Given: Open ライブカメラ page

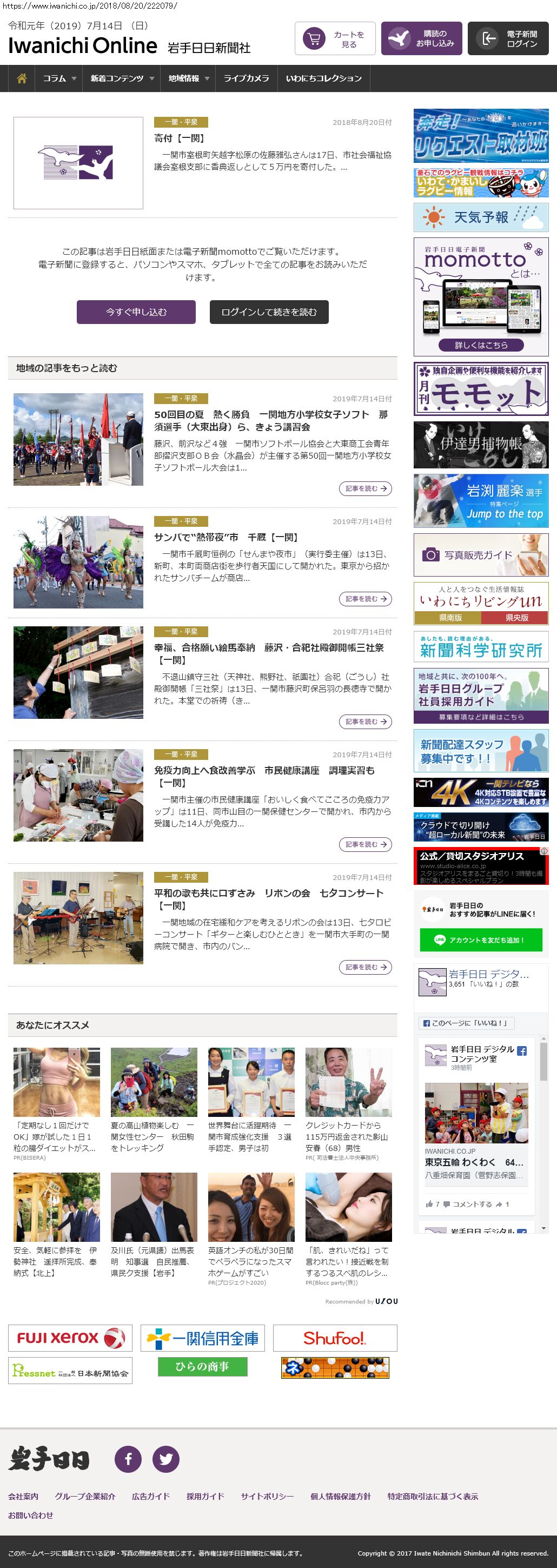Looking at the screenshot, I should 246,78.
